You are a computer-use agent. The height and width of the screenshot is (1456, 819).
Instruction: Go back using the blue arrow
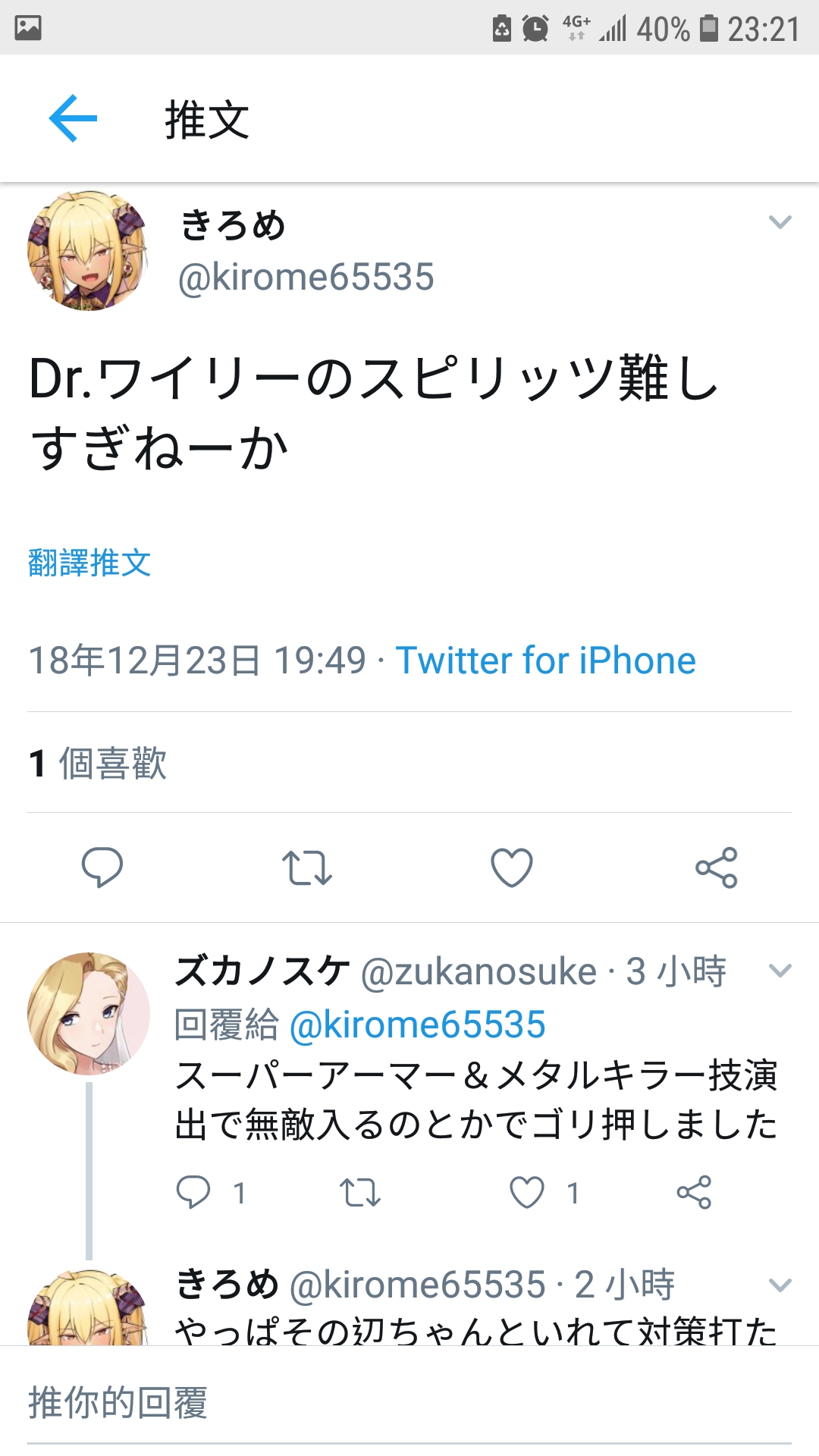point(73,118)
